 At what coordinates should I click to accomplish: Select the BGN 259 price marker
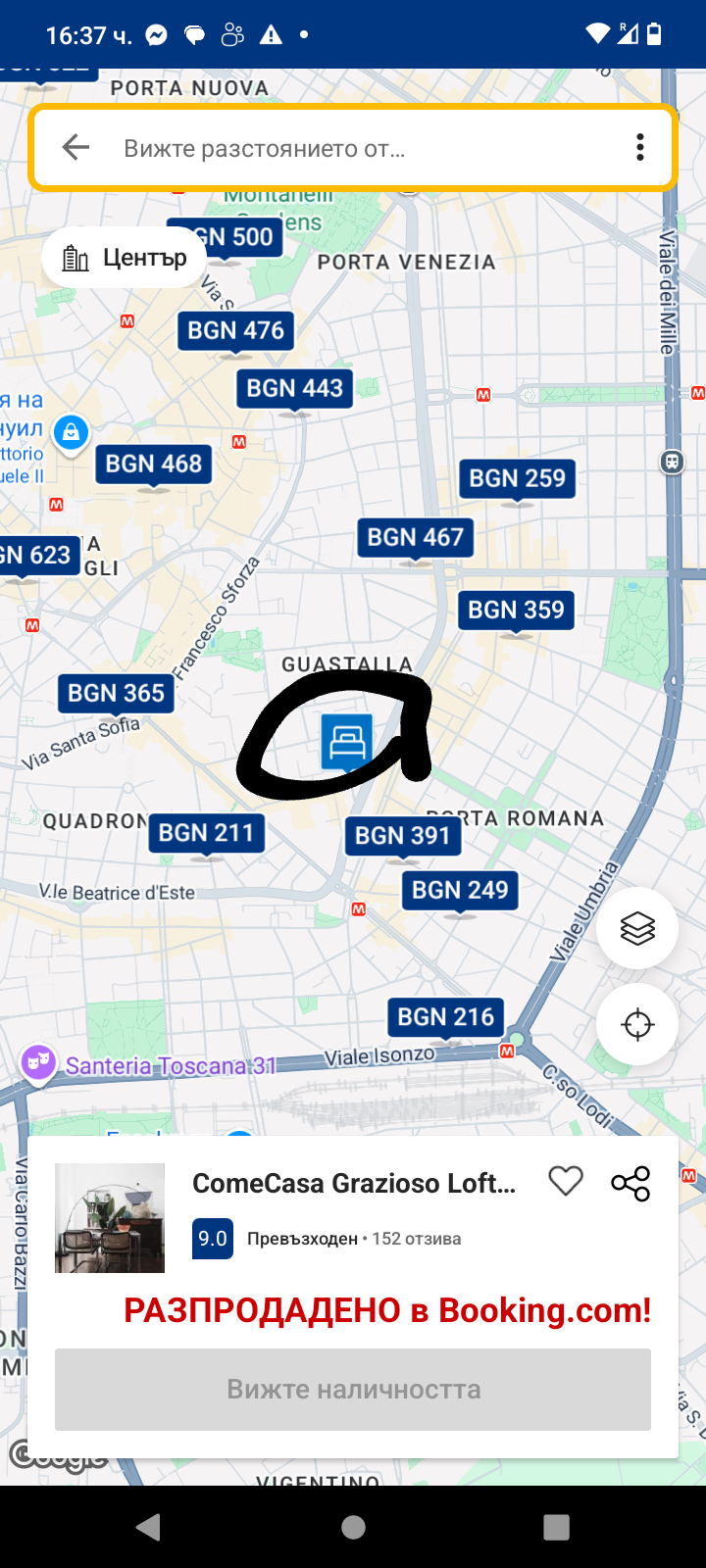pyautogui.click(x=517, y=478)
